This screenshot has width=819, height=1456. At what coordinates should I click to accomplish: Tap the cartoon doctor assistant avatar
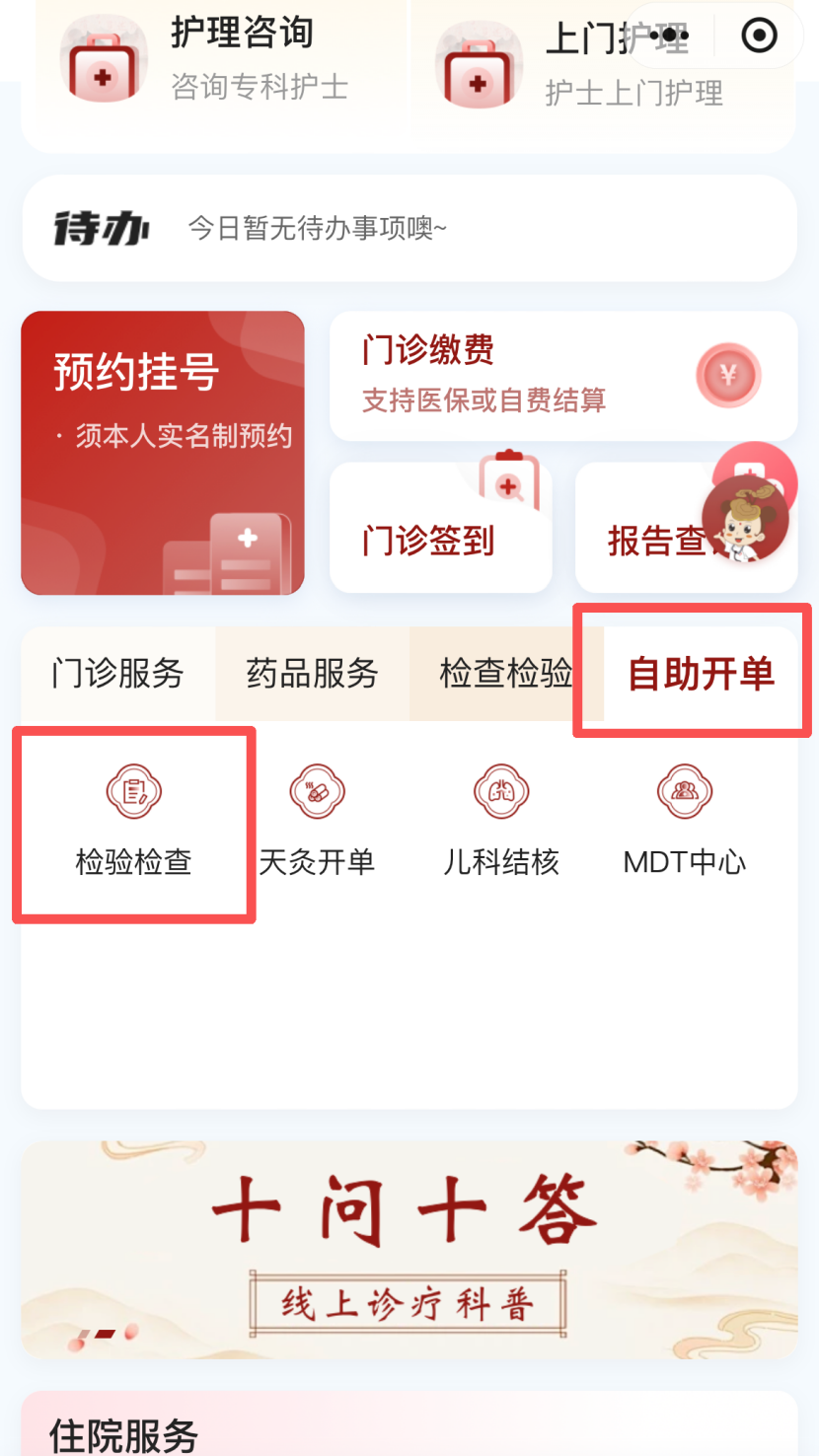tap(745, 518)
